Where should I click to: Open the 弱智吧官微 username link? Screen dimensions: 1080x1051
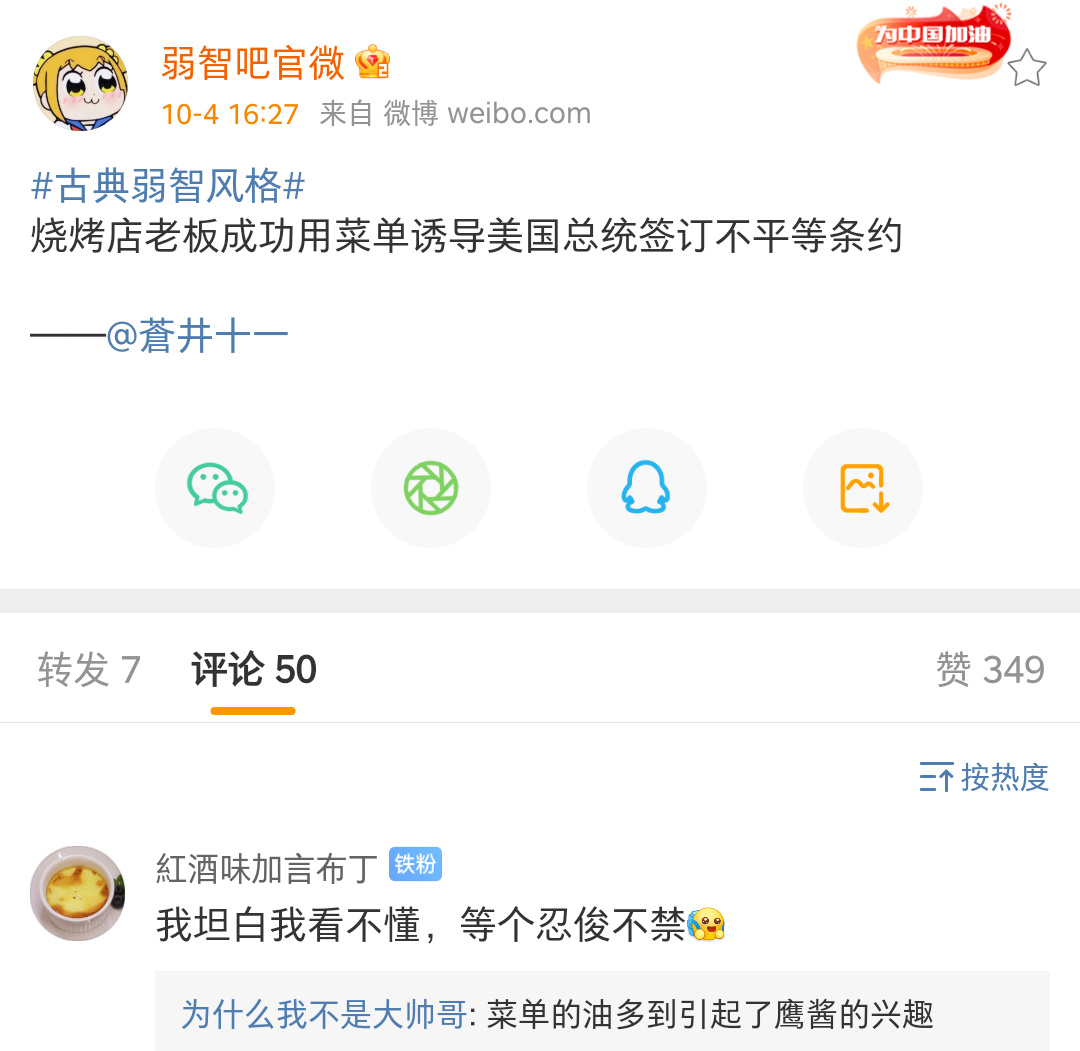(253, 63)
